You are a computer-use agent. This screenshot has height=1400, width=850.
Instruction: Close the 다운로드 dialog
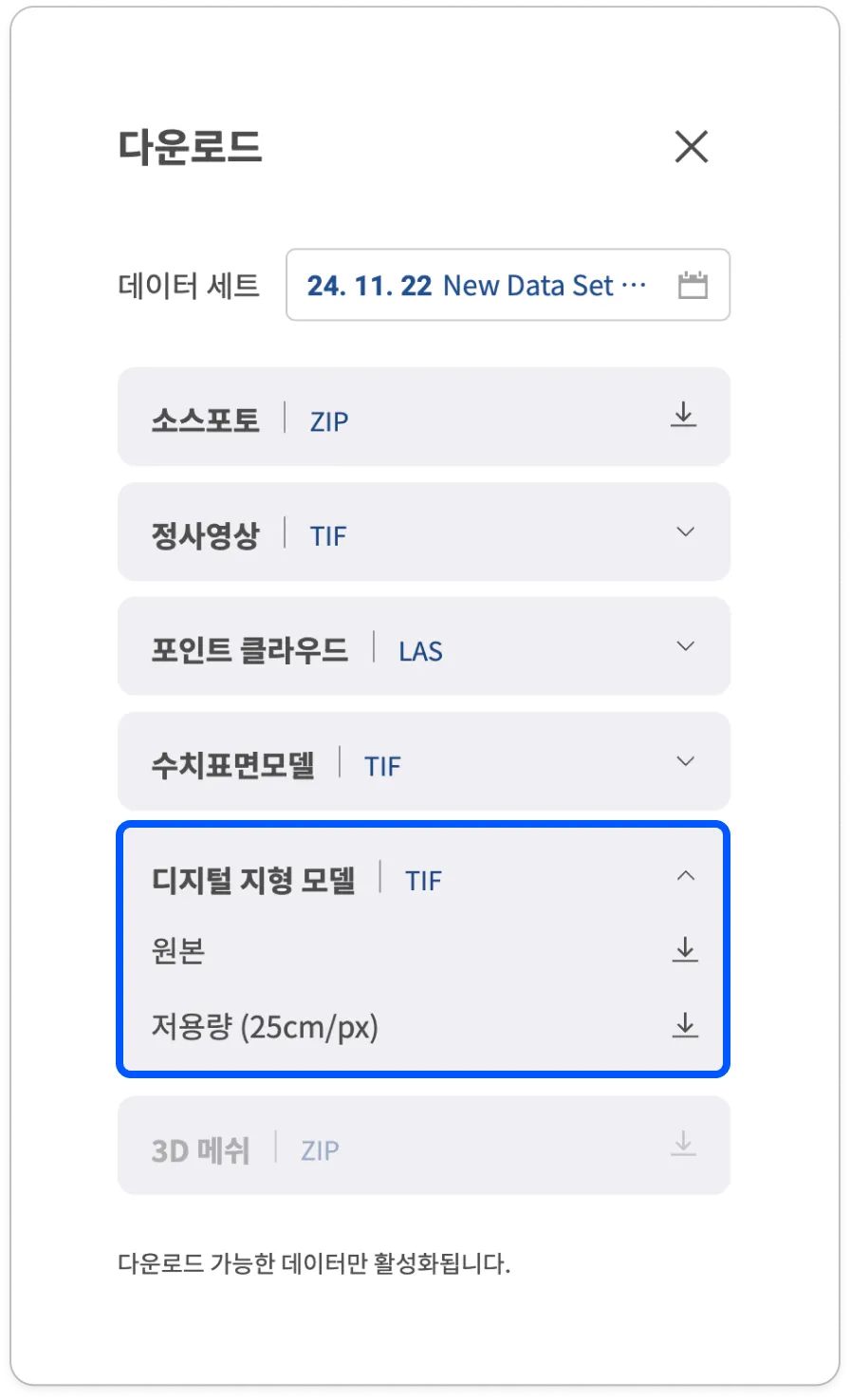691,147
